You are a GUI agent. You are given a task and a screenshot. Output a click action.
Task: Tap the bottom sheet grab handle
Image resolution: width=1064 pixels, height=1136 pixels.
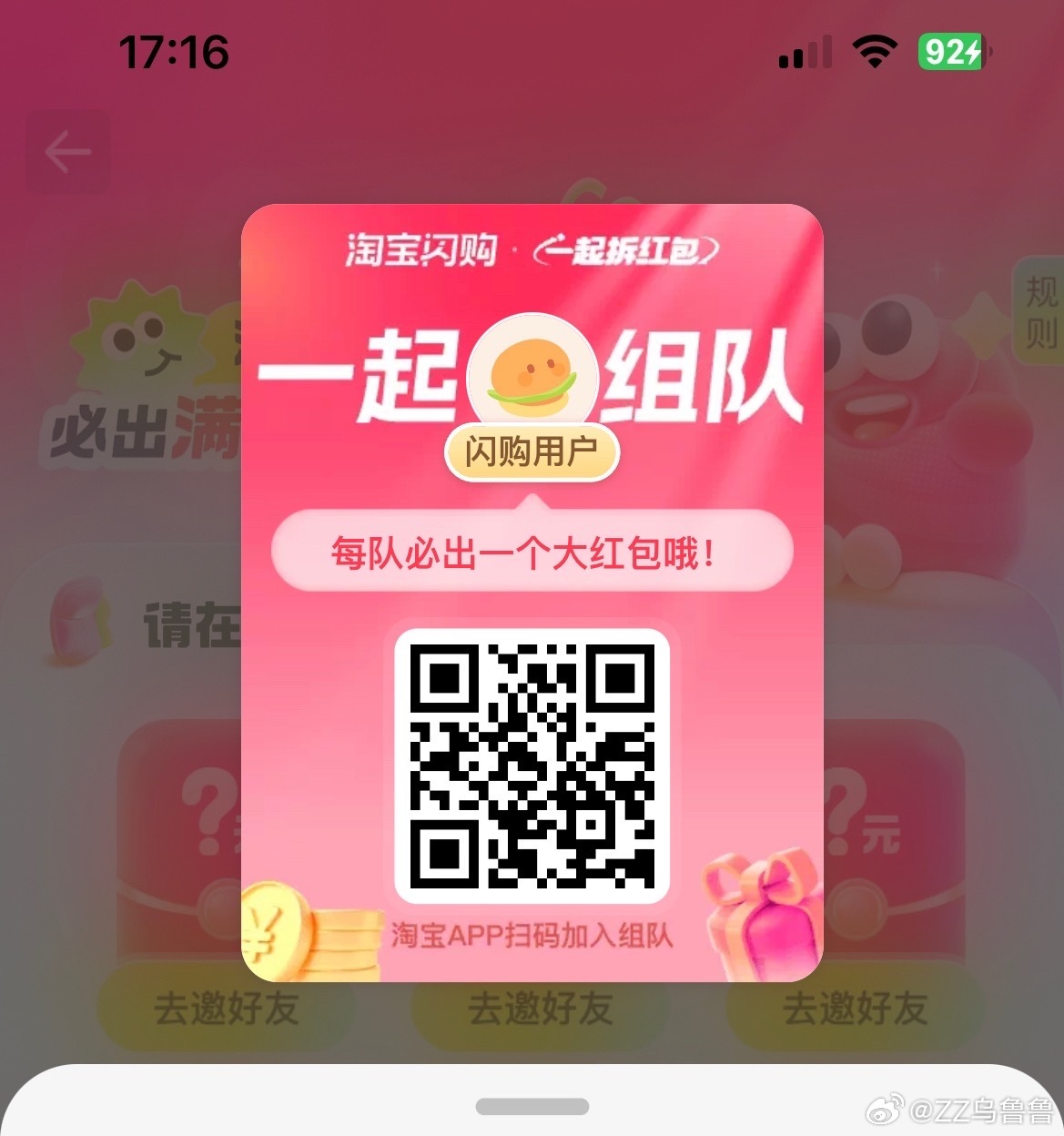click(x=532, y=1106)
